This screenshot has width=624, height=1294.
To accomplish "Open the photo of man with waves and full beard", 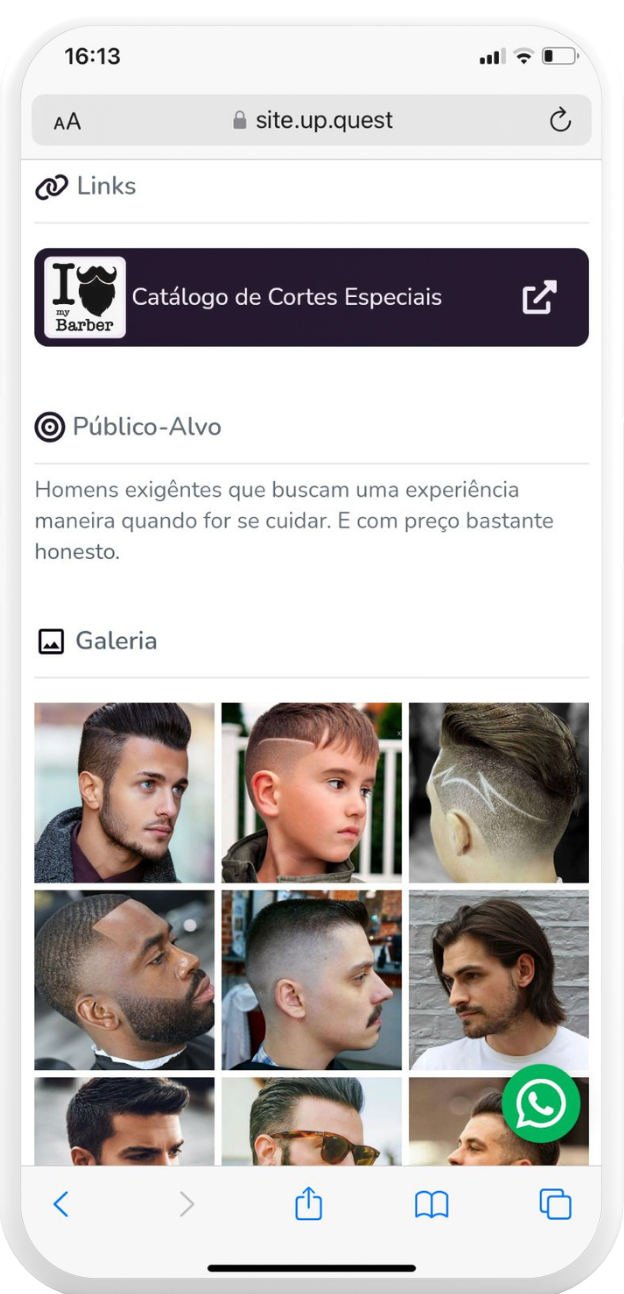I will tap(124, 979).
